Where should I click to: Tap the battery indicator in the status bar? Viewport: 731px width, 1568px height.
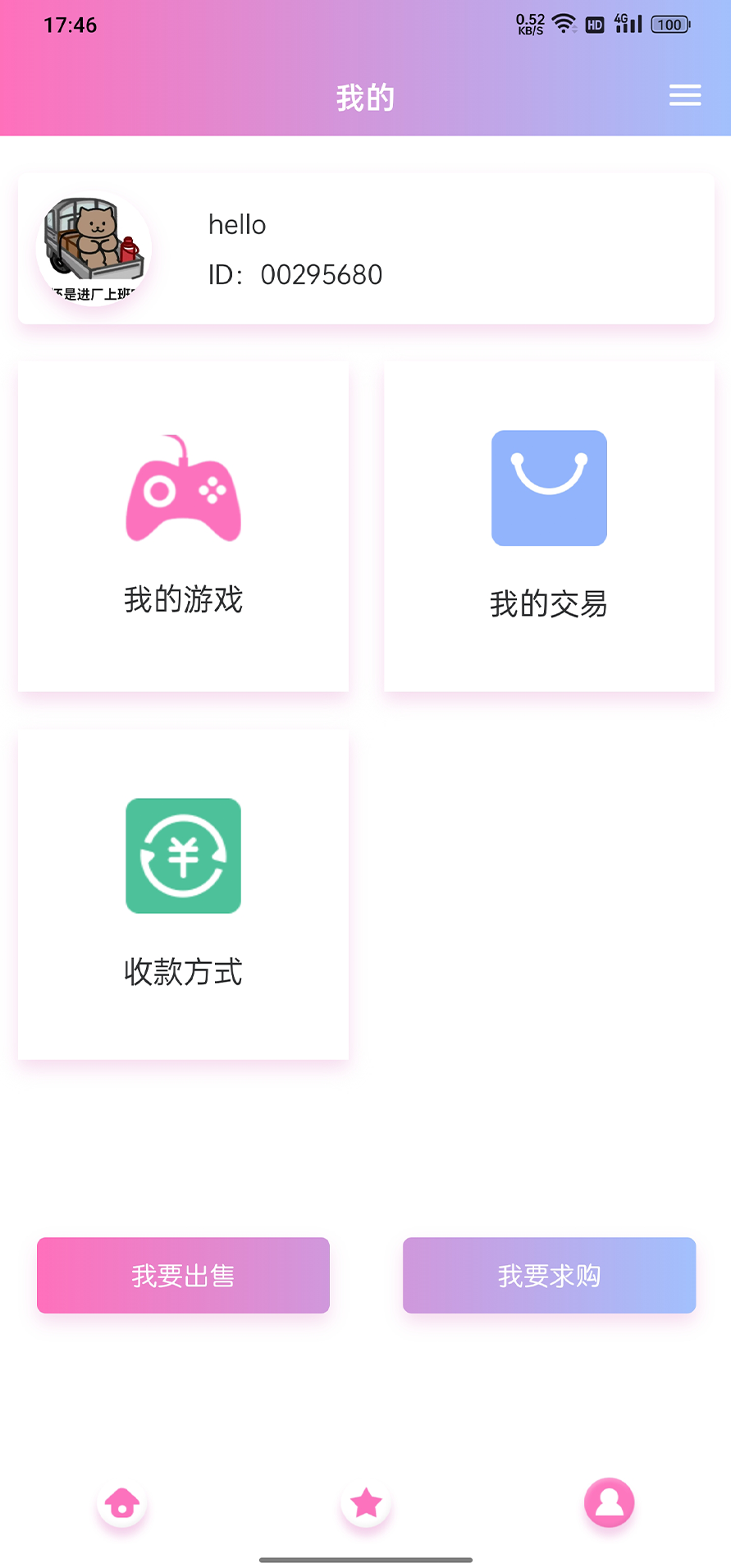pyautogui.click(x=669, y=25)
